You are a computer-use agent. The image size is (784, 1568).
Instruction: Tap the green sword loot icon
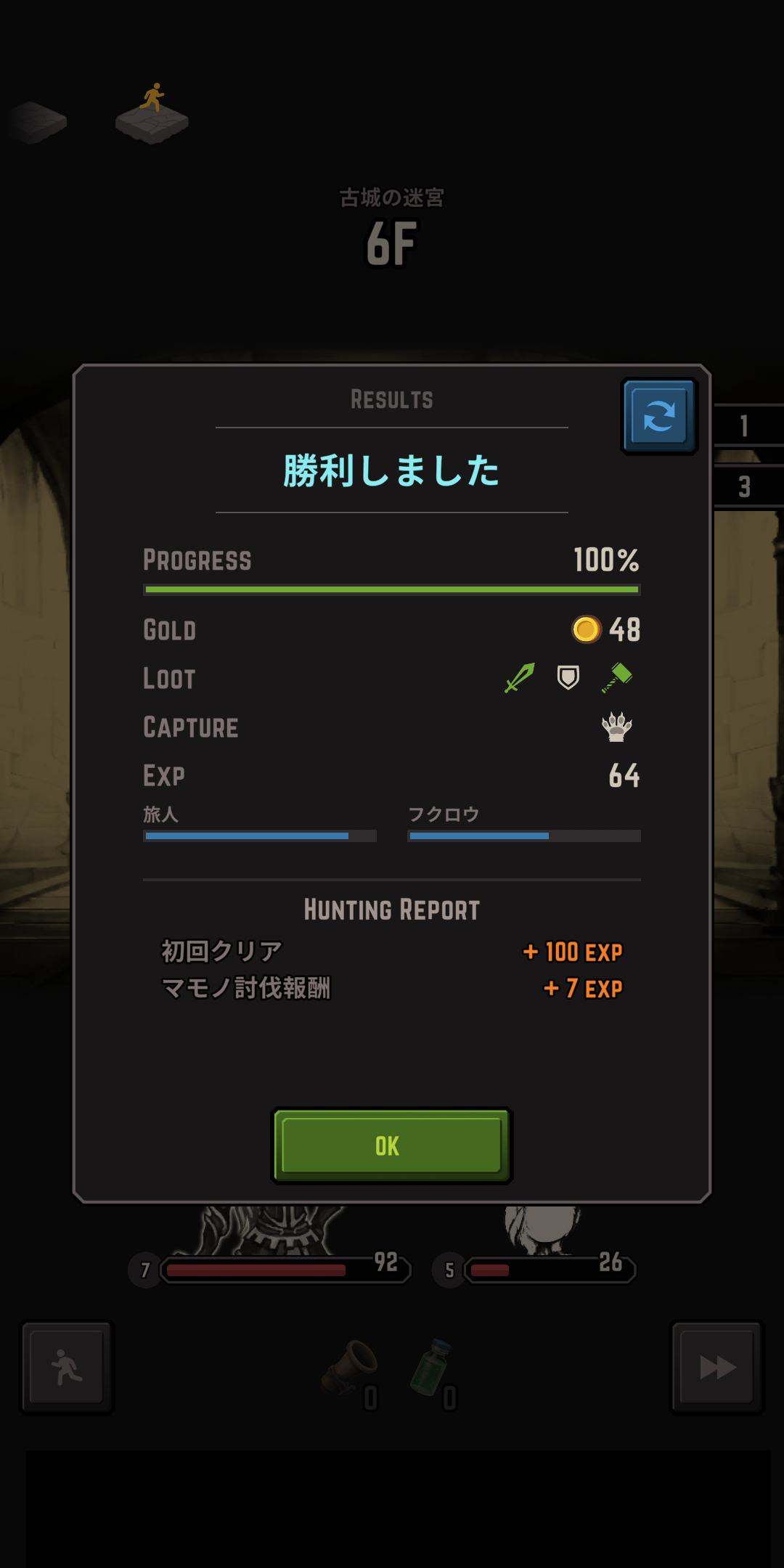pos(520,678)
